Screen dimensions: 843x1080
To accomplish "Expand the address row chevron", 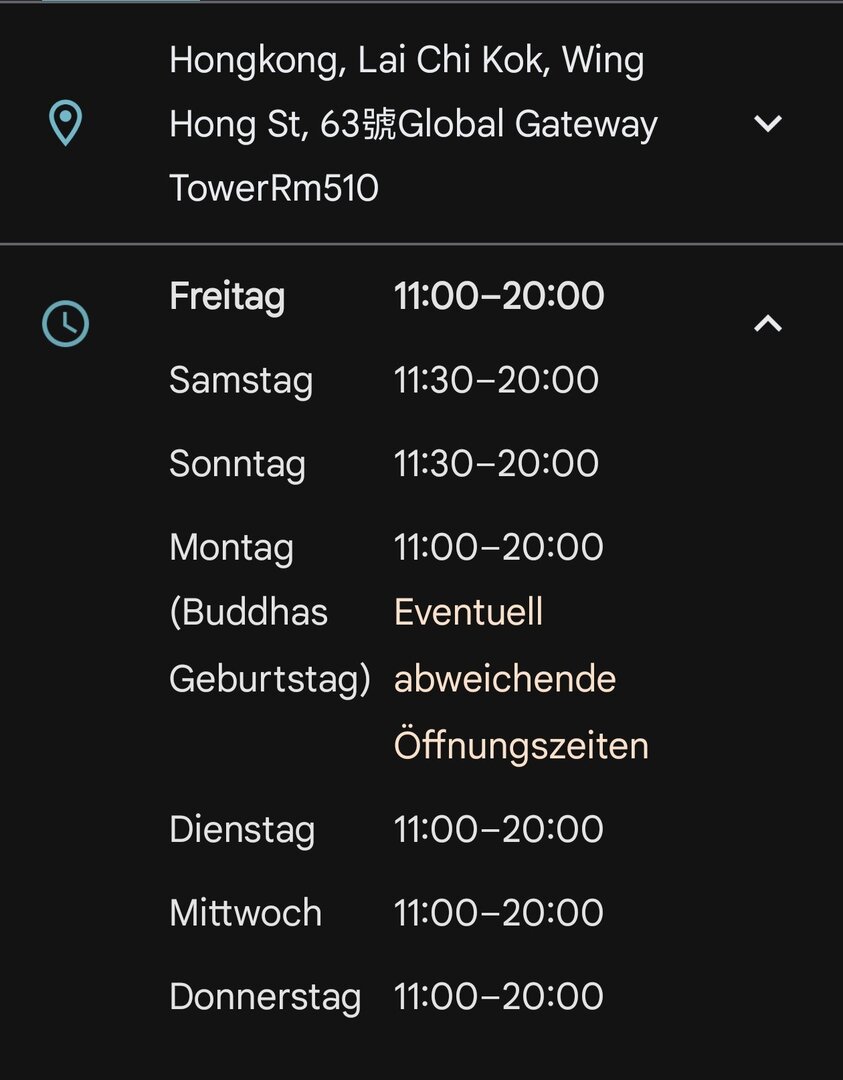I will (x=767, y=124).
